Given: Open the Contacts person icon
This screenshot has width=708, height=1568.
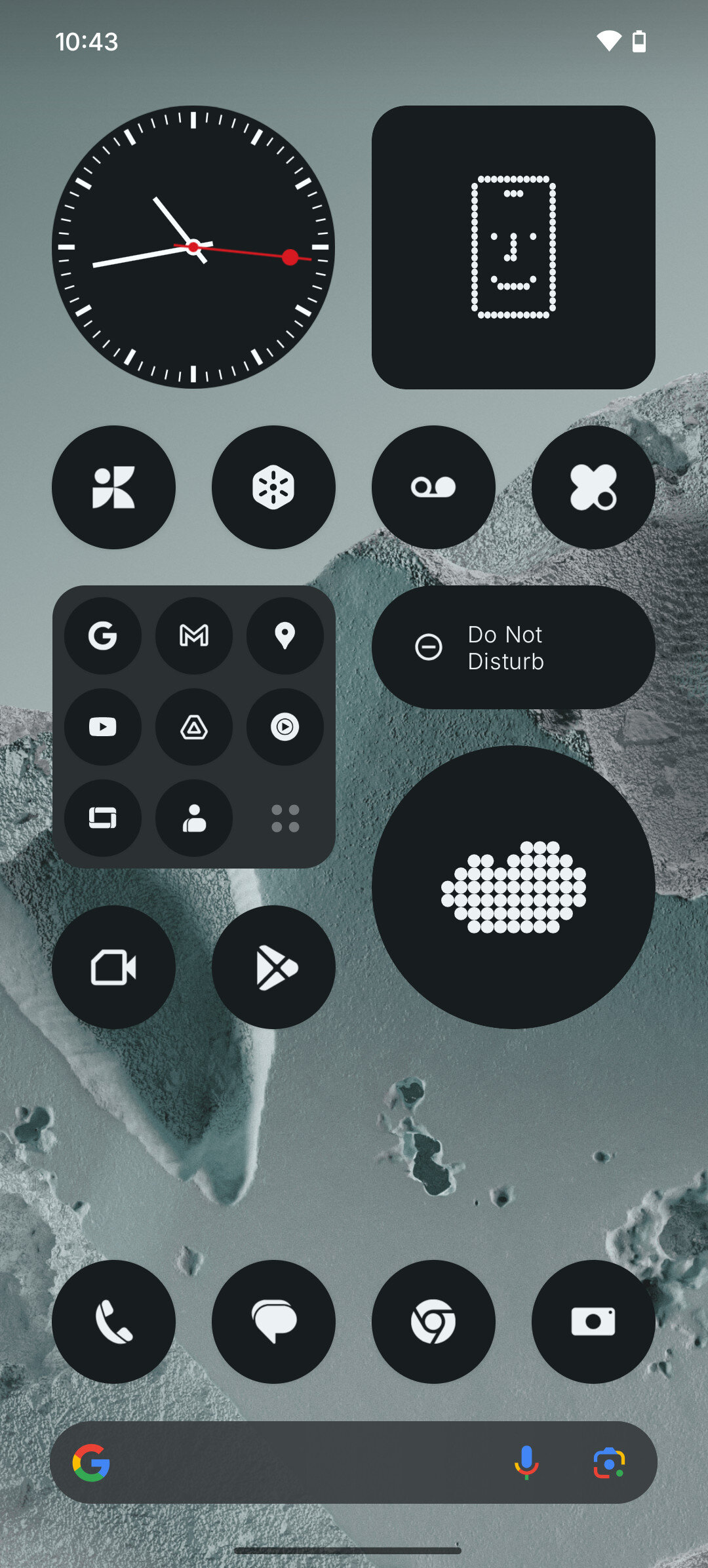Looking at the screenshot, I should pos(193,817).
